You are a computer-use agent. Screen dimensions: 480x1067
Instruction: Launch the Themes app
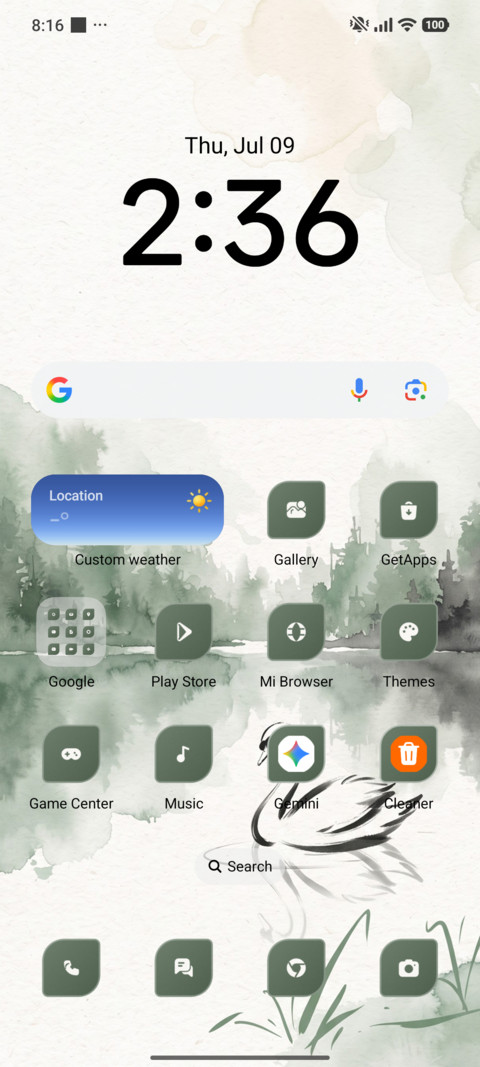point(409,631)
